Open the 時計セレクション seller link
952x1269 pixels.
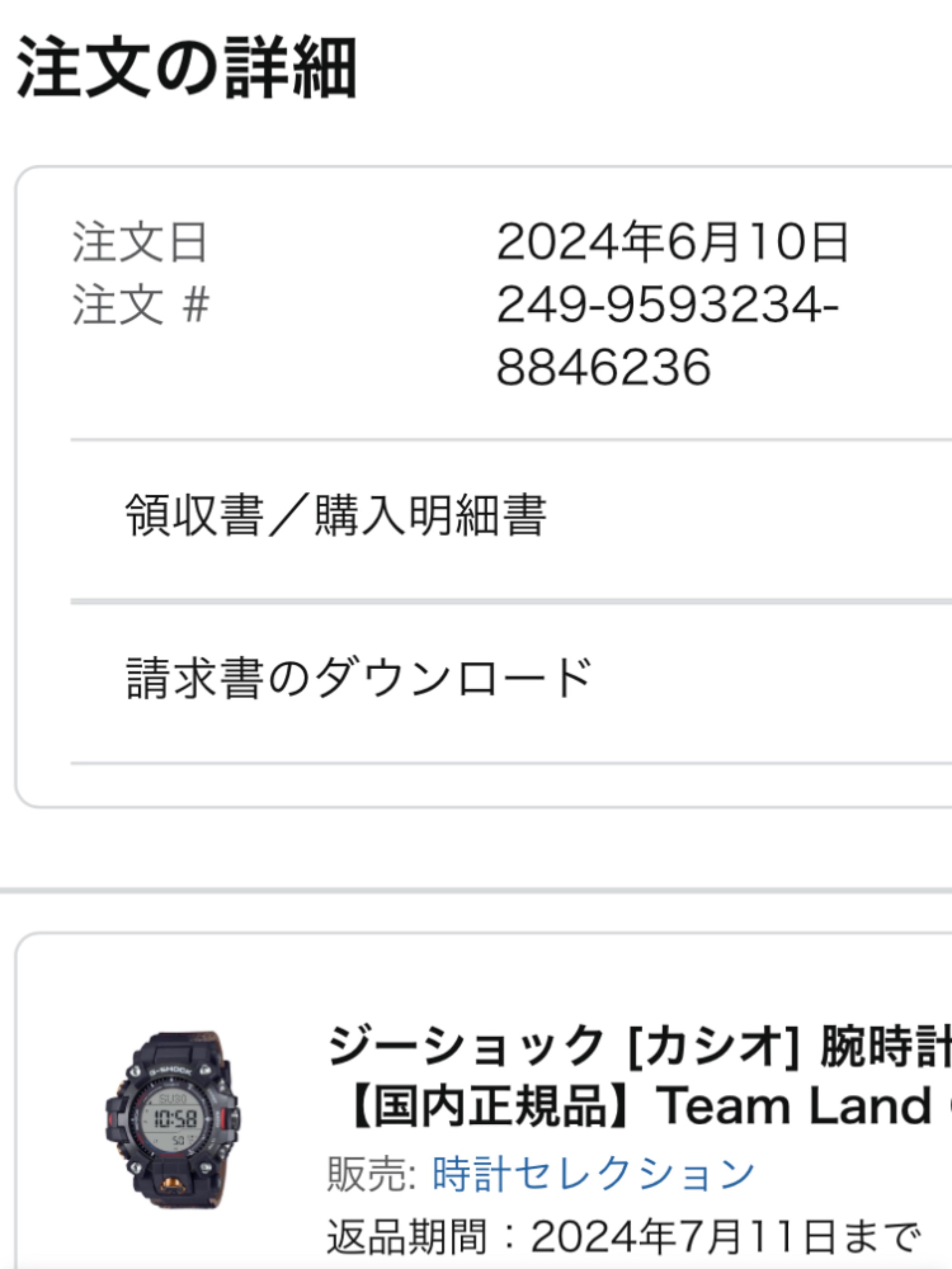click(x=593, y=1173)
